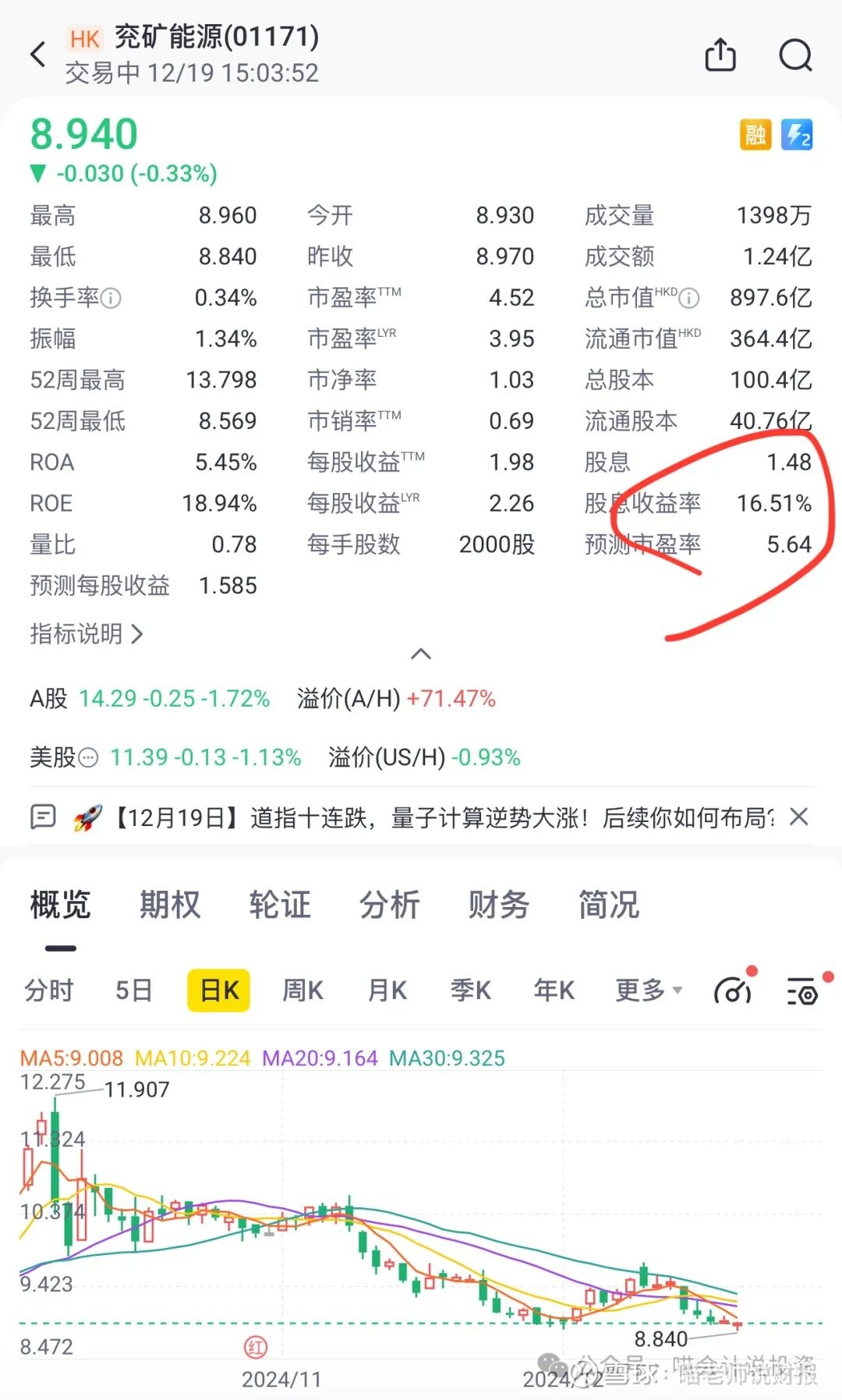Open 指标说明 indicator explanation
The width and height of the screenshot is (842, 1400).
[86, 633]
